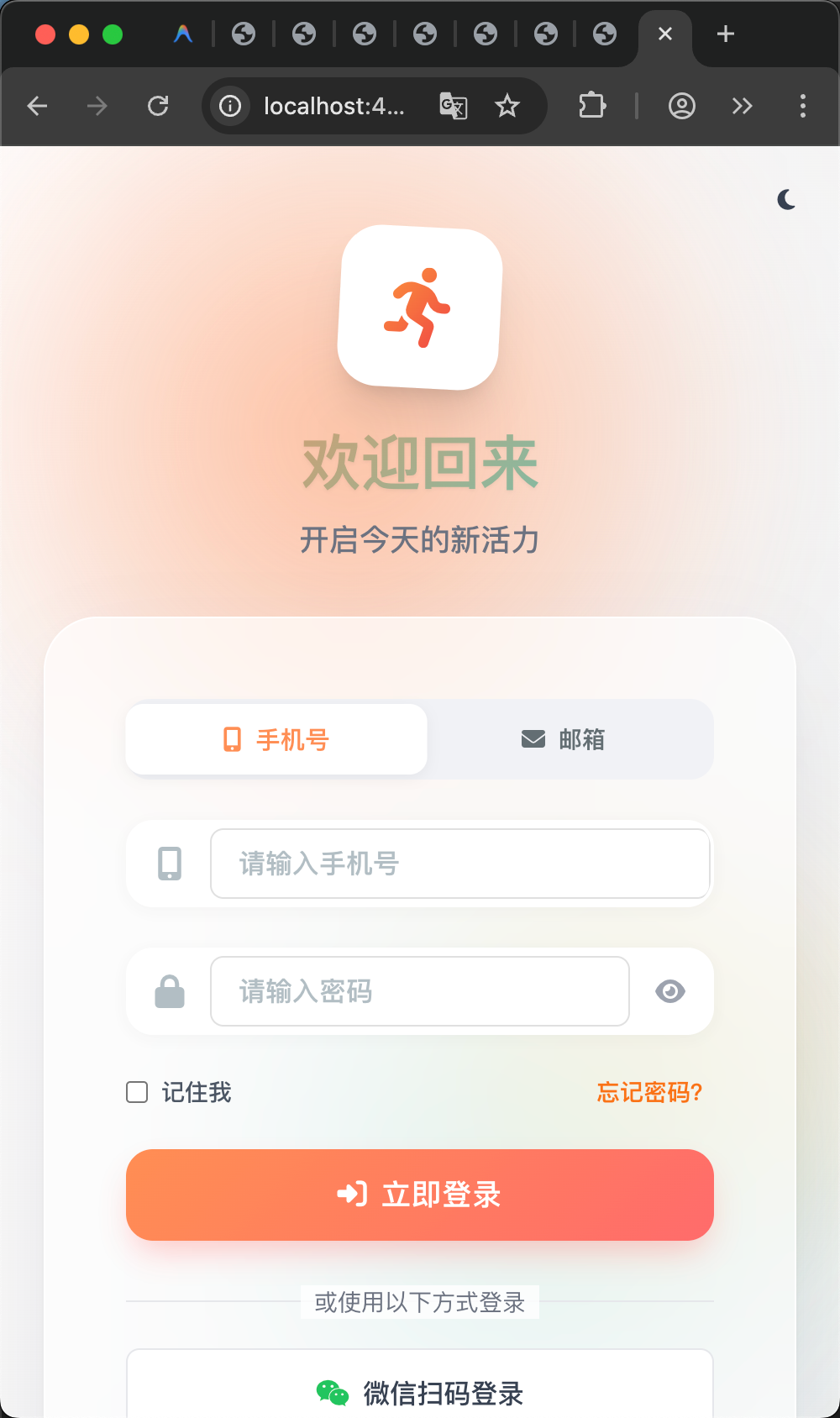Screen dimensions: 840x1418
Task: Open Google Translate from the address bar
Action: (453, 106)
